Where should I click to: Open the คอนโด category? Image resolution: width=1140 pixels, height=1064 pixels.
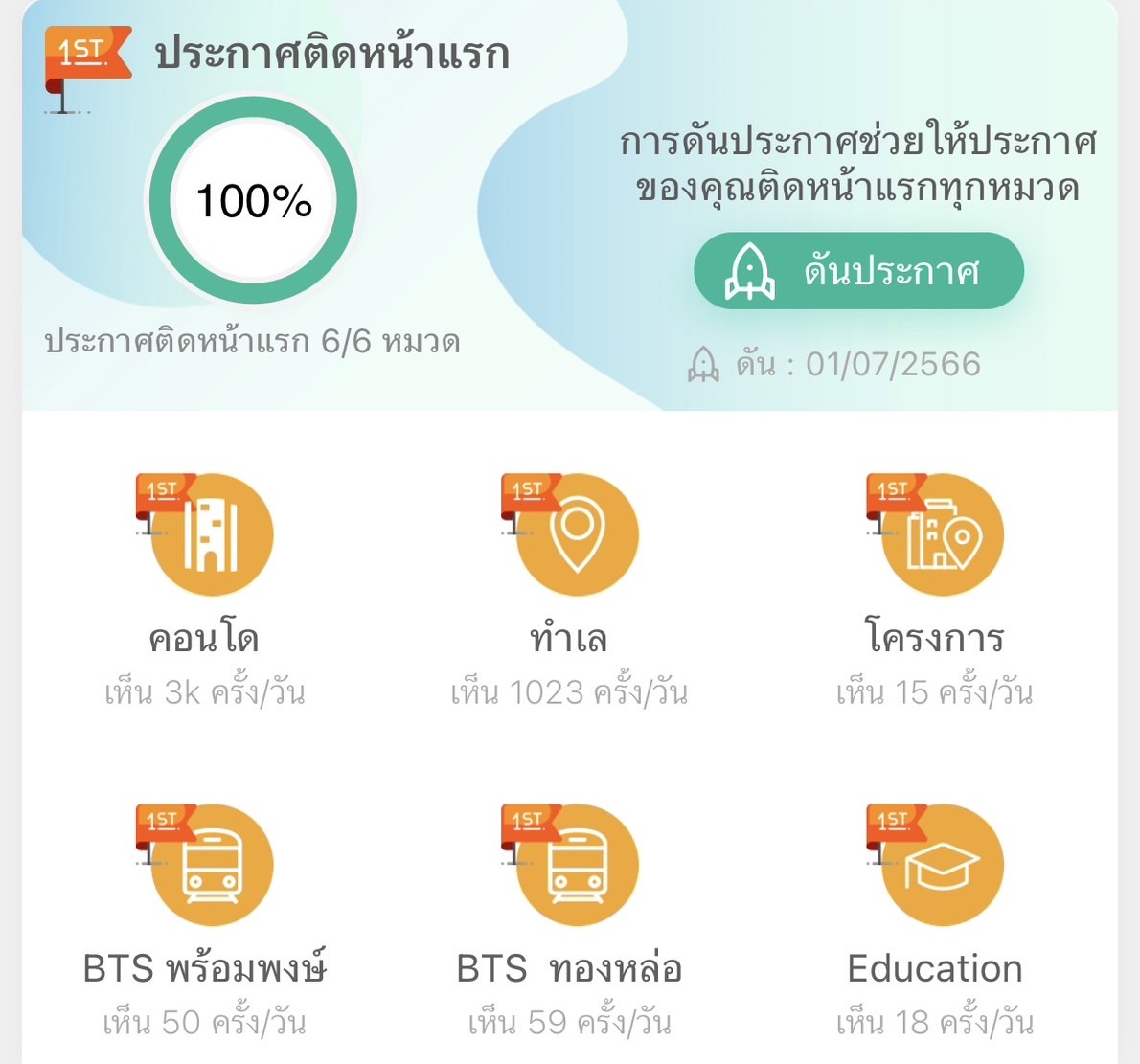(212, 535)
